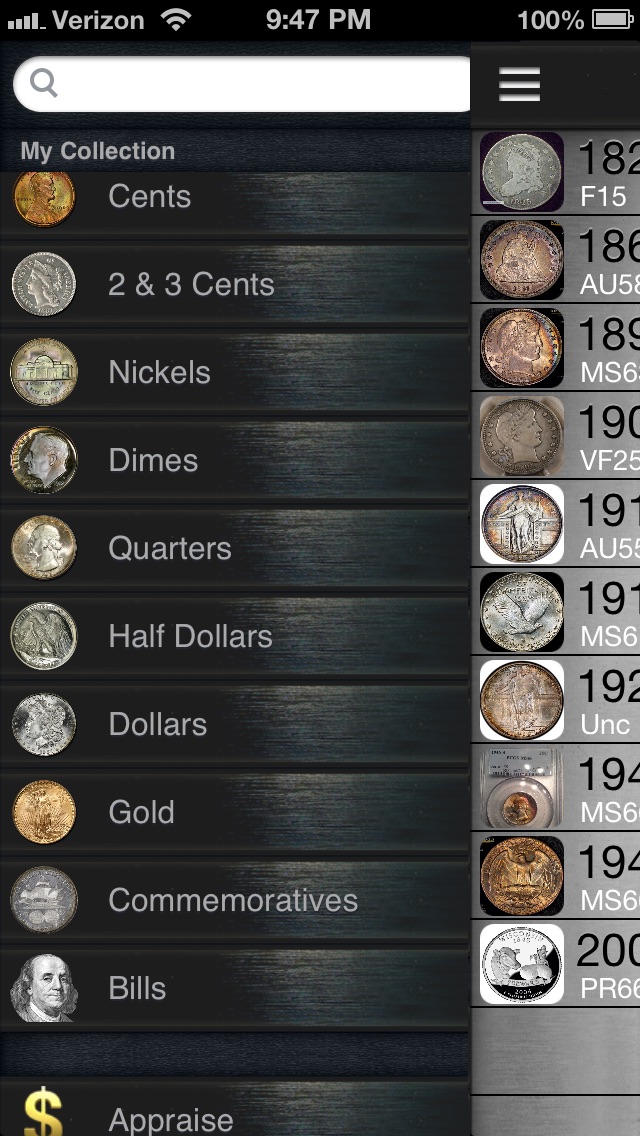The height and width of the screenshot is (1136, 640).
Task: Open the coin entry graded Unc
Action: click(560, 701)
